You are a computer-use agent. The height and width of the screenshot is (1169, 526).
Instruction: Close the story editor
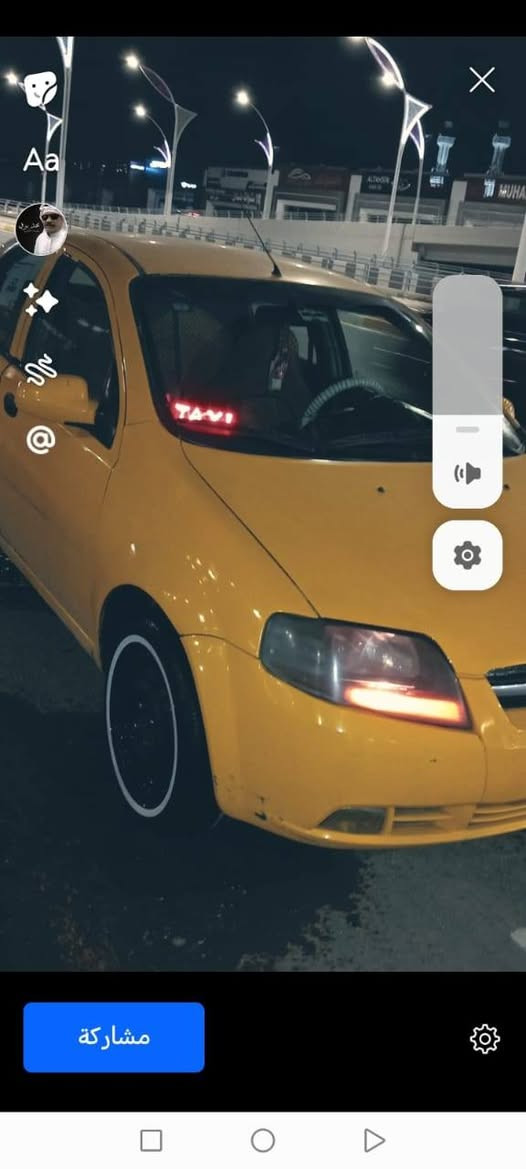point(482,80)
